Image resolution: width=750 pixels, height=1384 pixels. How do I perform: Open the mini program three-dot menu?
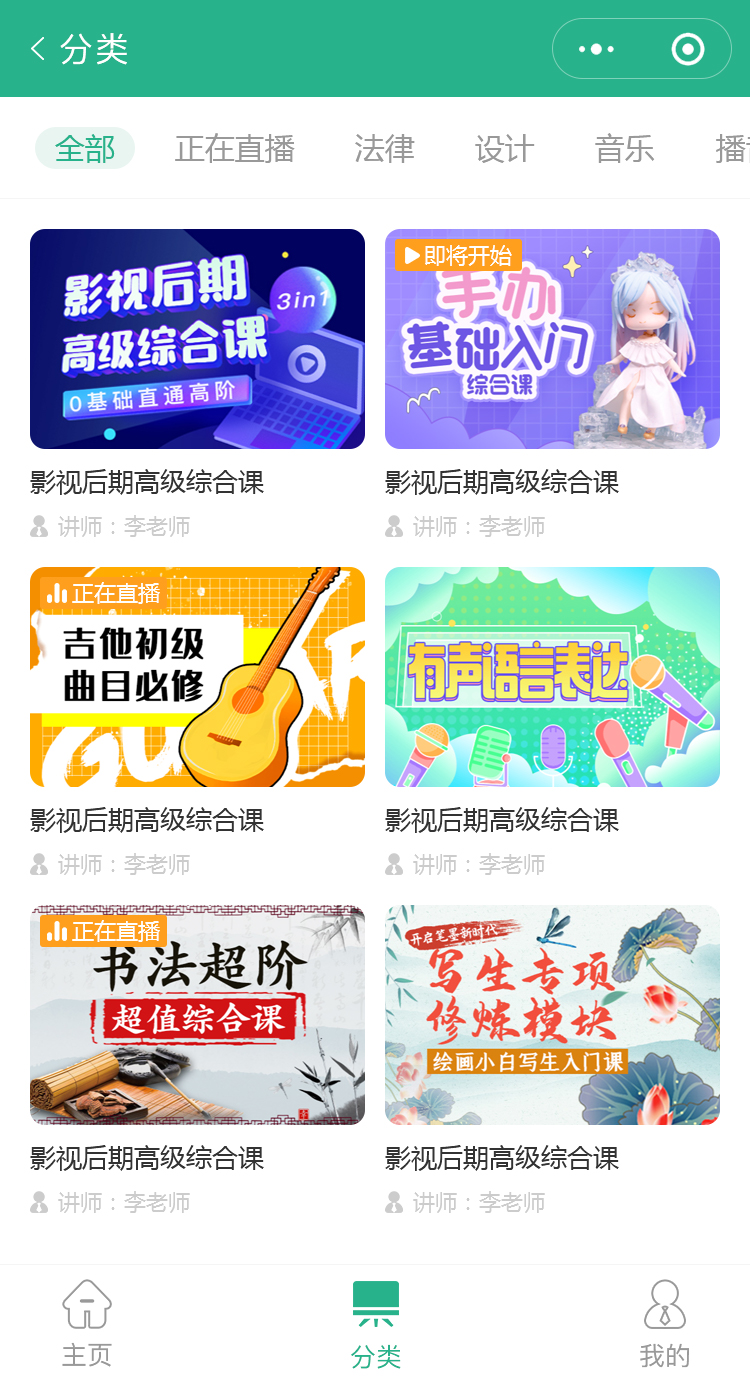click(x=597, y=49)
